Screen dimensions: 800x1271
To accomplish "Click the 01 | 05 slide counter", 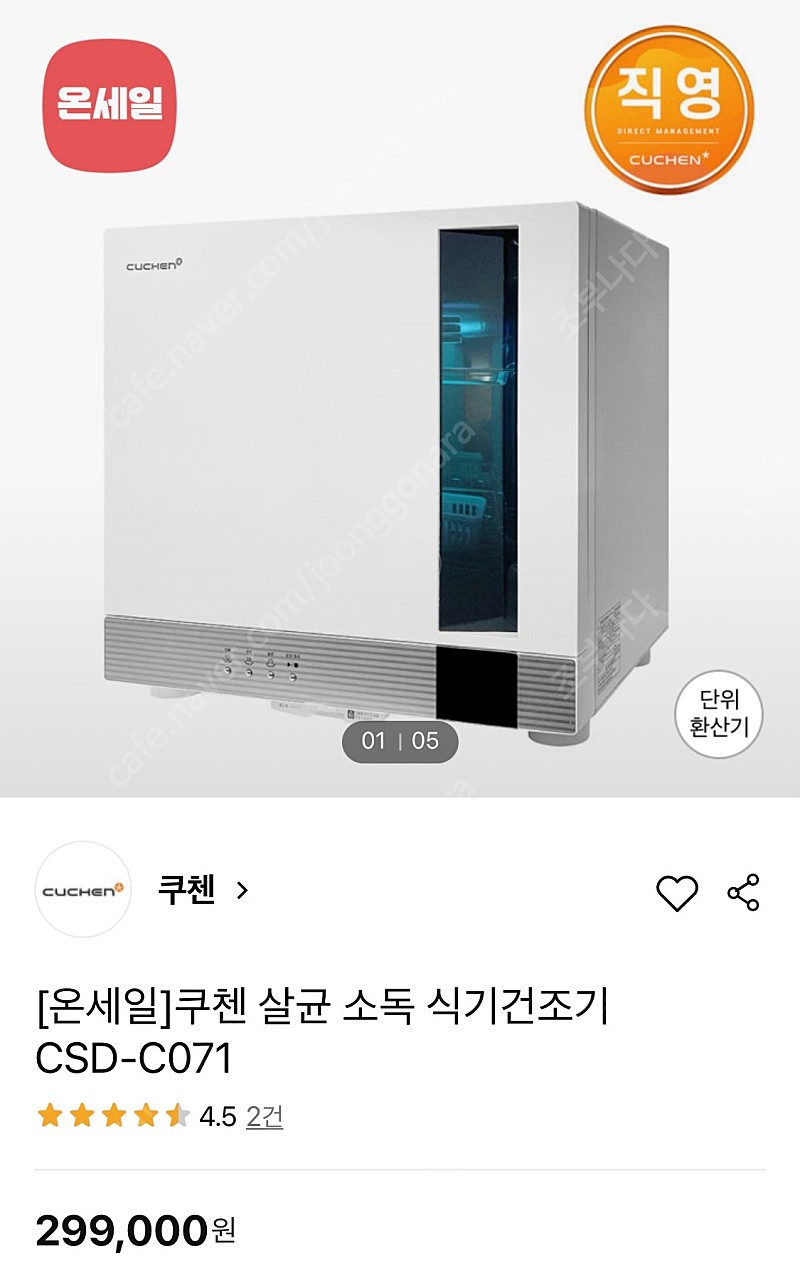I will point(400,740).
